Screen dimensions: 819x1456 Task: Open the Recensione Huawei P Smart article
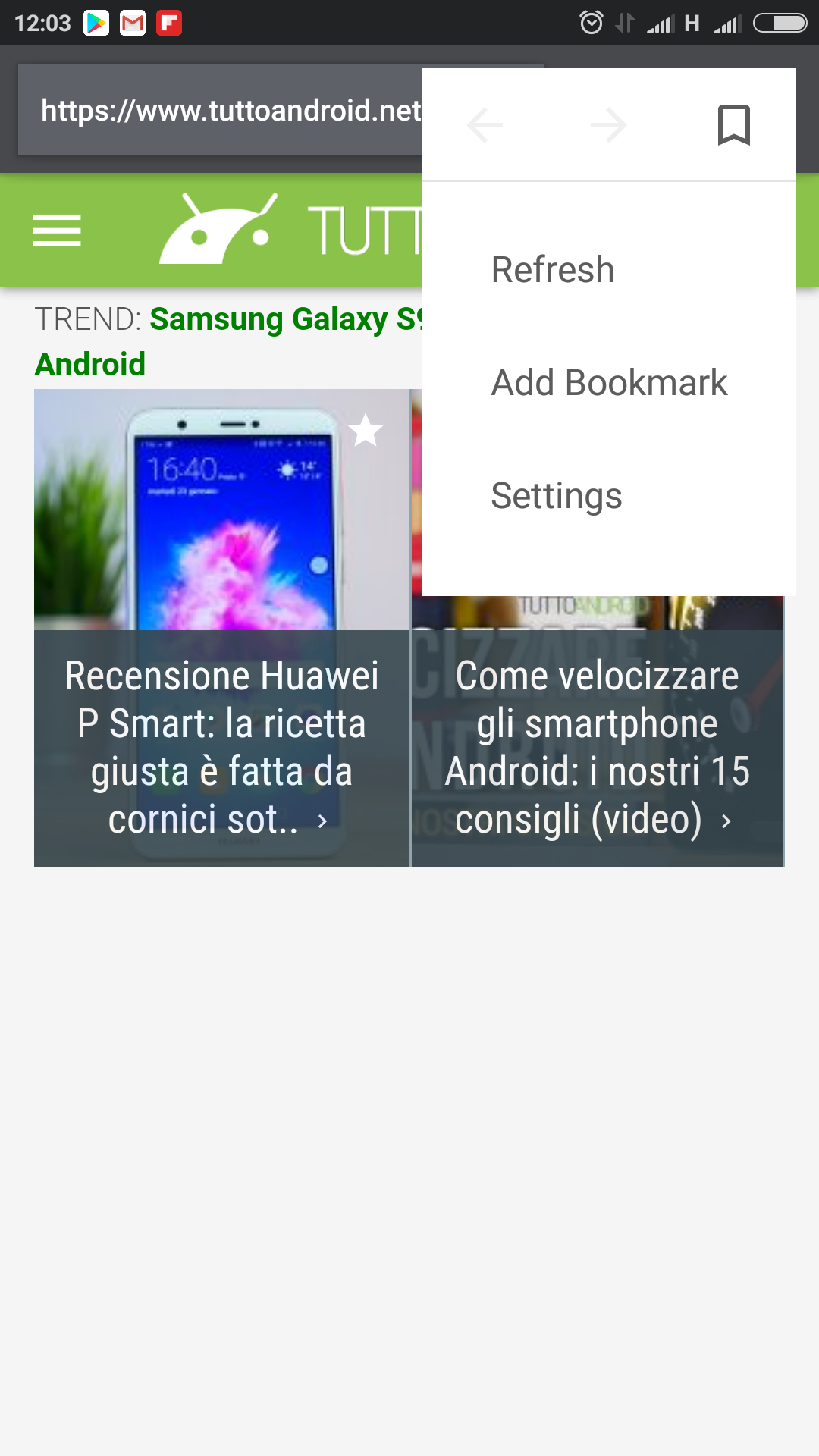tap(221, 628)
